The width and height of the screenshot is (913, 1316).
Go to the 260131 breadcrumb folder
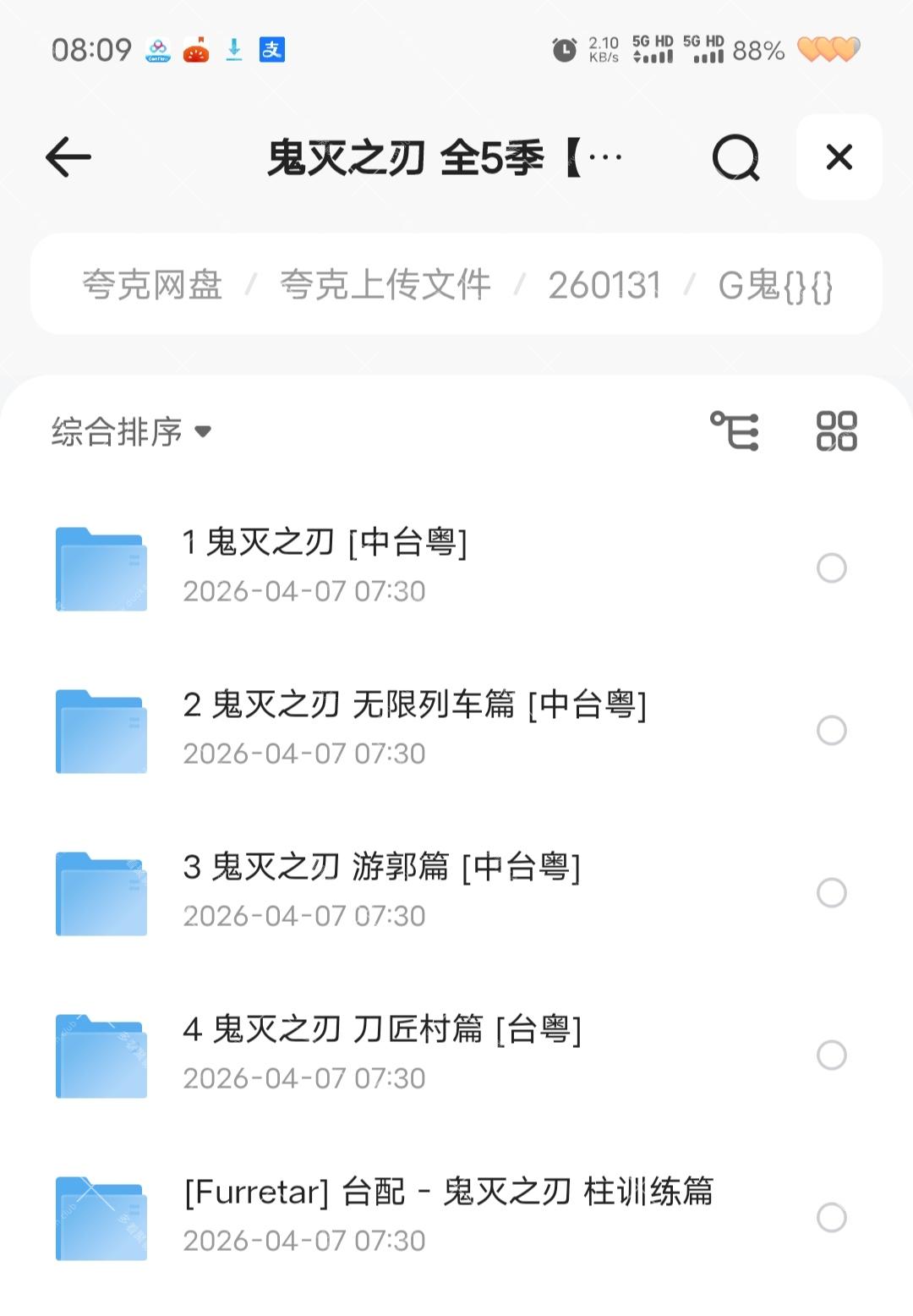tap(604, 285)
